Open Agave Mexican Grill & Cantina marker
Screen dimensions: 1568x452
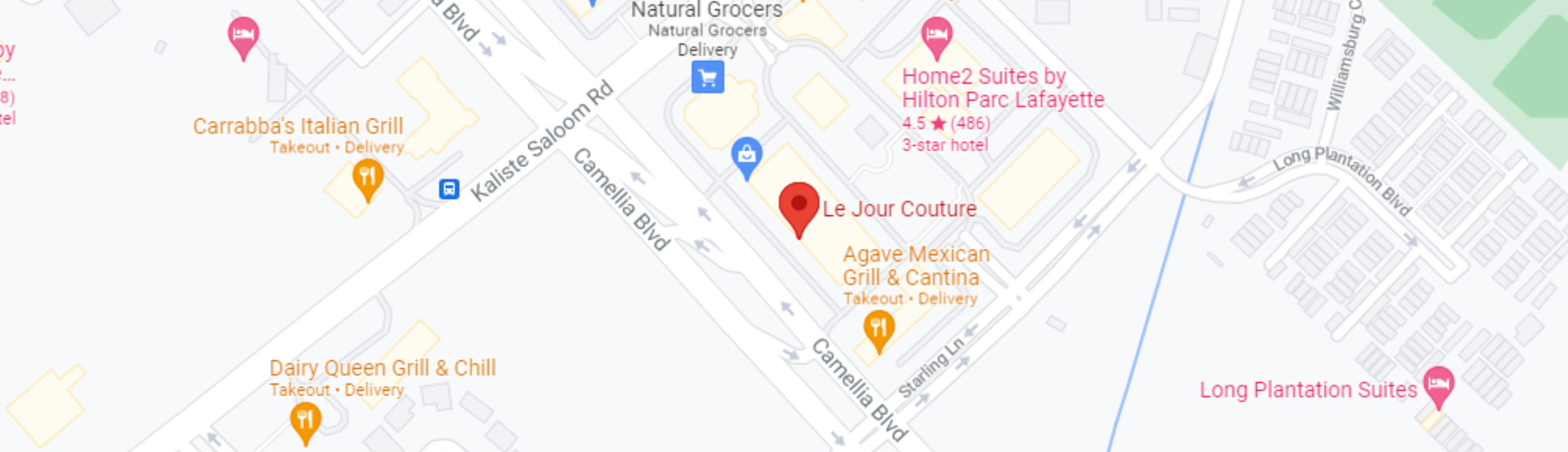(x=879, y=328)
